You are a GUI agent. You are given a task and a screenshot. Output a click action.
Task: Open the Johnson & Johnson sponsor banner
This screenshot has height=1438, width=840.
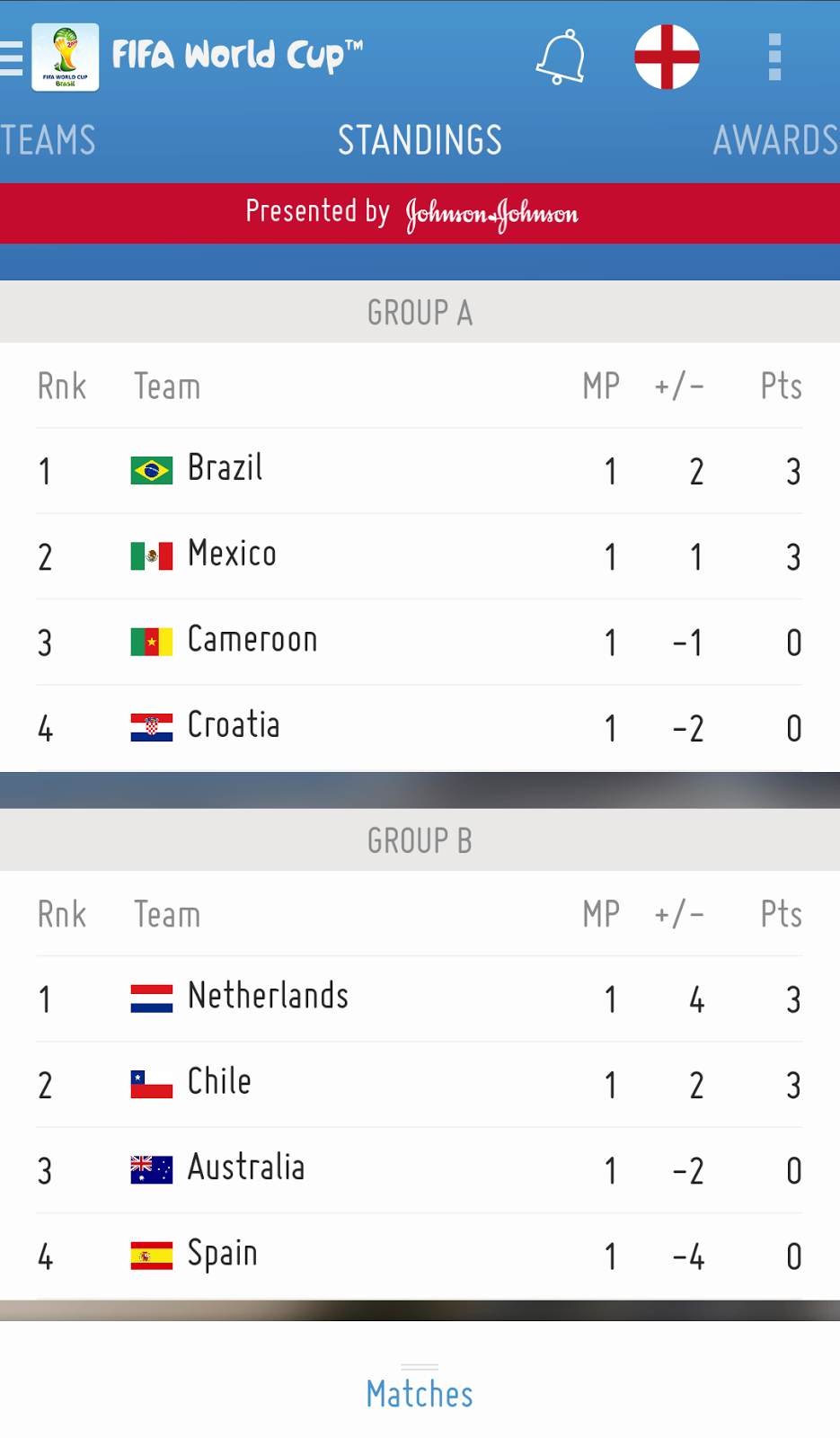(420, 213)
